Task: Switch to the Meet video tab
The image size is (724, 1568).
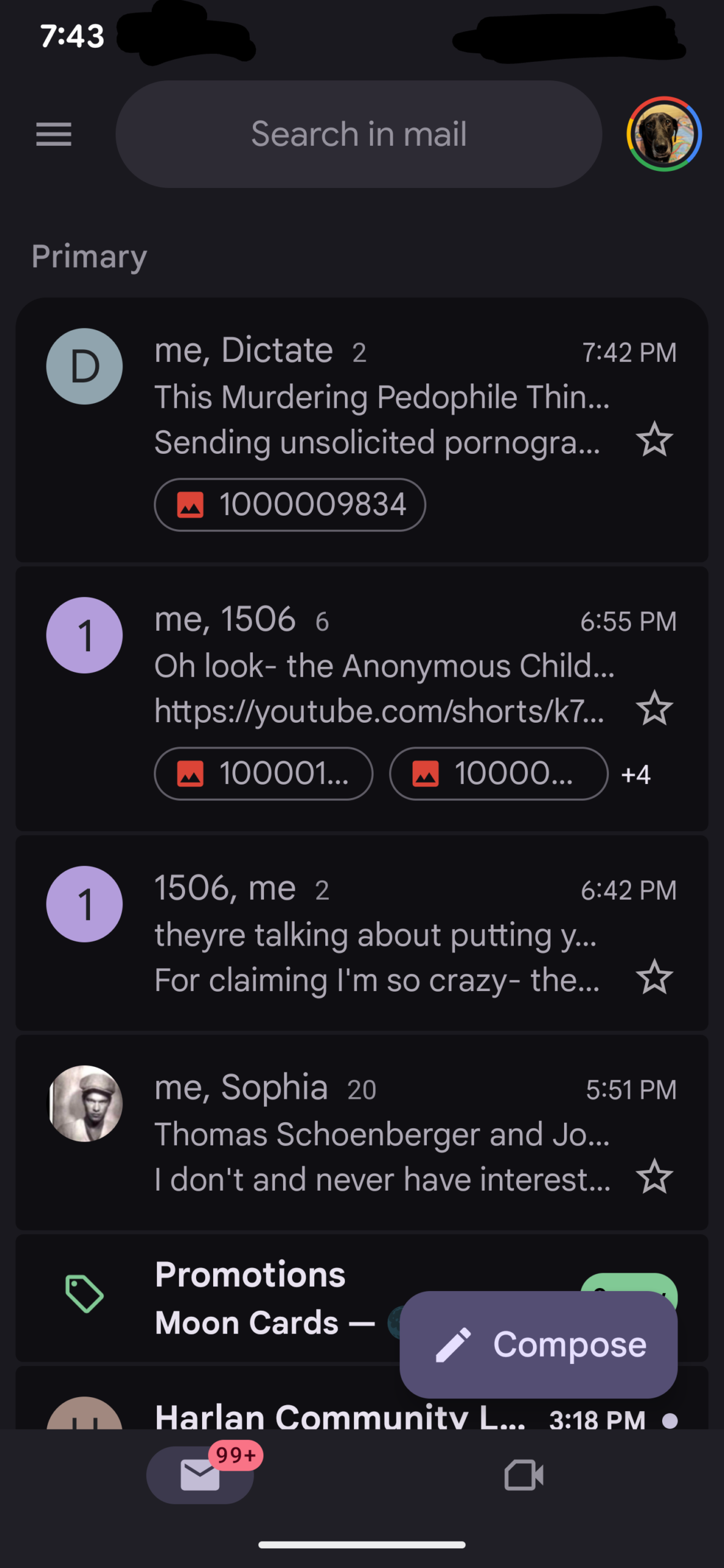Action: [x=523, y=1474]
